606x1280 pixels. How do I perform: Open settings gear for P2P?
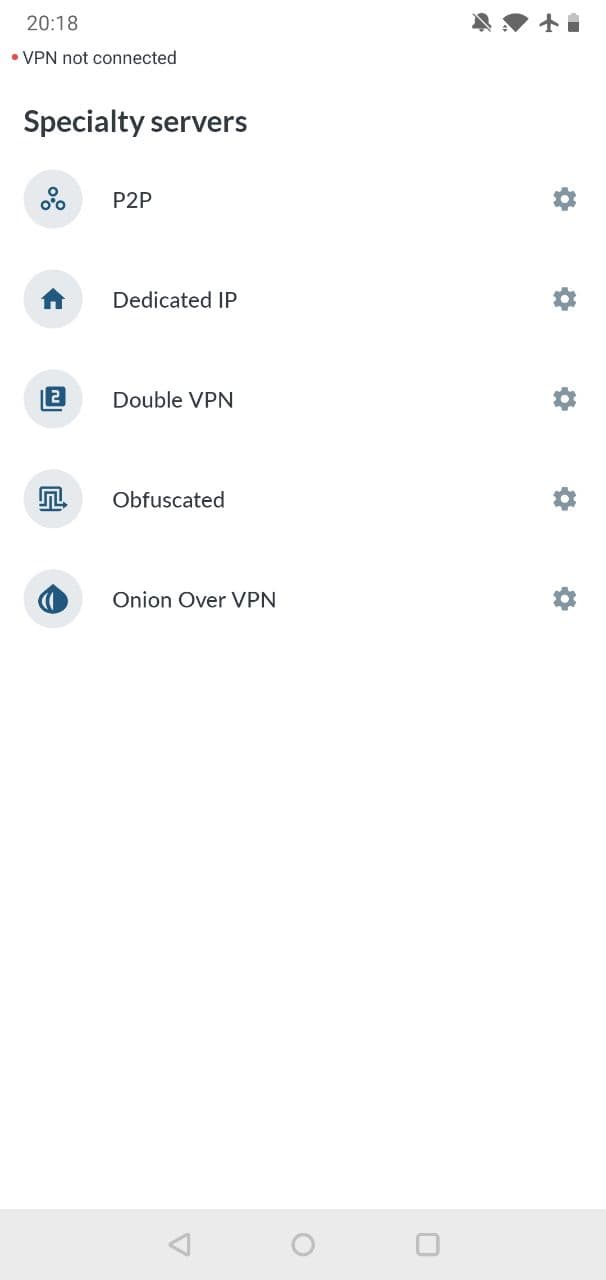[565, 199]
